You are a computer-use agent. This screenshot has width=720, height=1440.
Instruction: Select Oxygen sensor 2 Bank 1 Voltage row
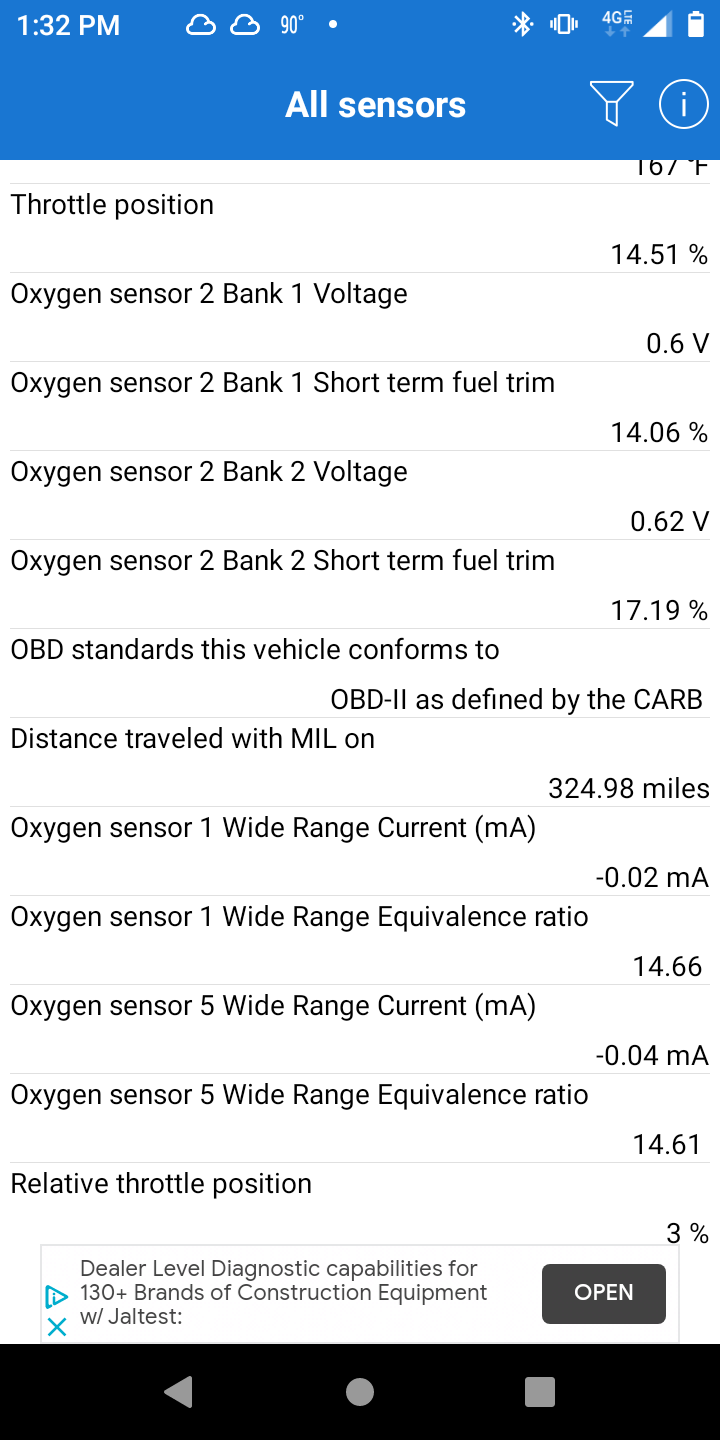(360, 317)
